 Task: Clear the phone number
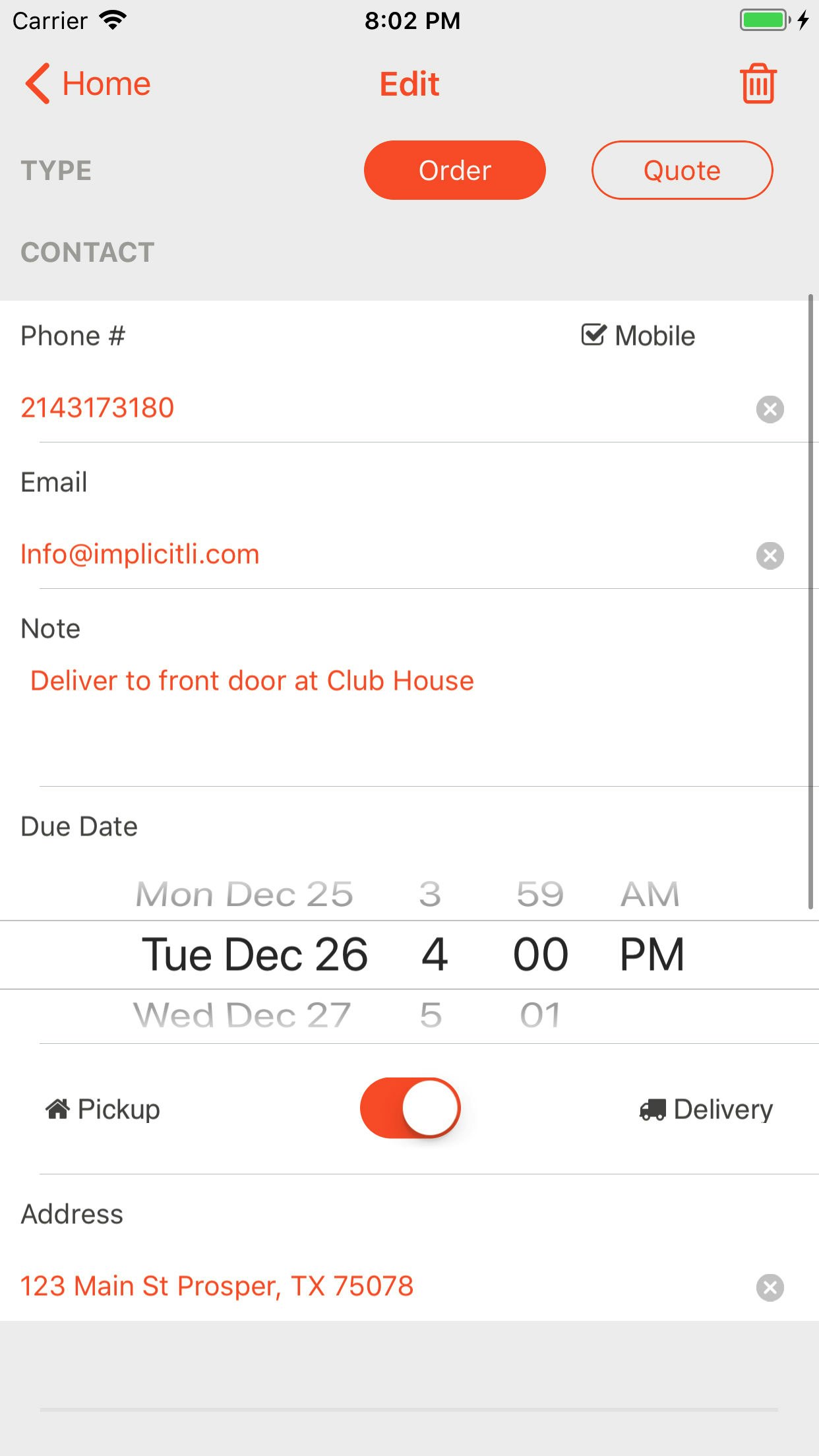click(x=770, y=409)
